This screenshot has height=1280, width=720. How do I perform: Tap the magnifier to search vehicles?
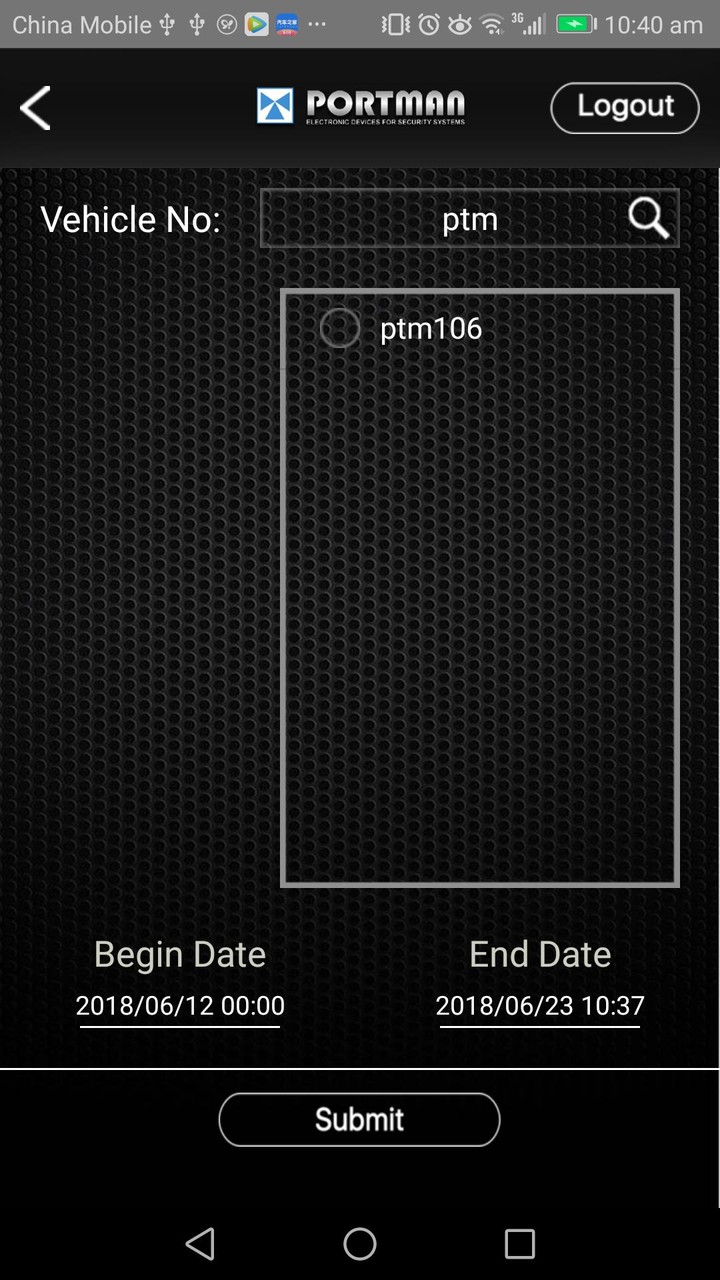point(648,217)
